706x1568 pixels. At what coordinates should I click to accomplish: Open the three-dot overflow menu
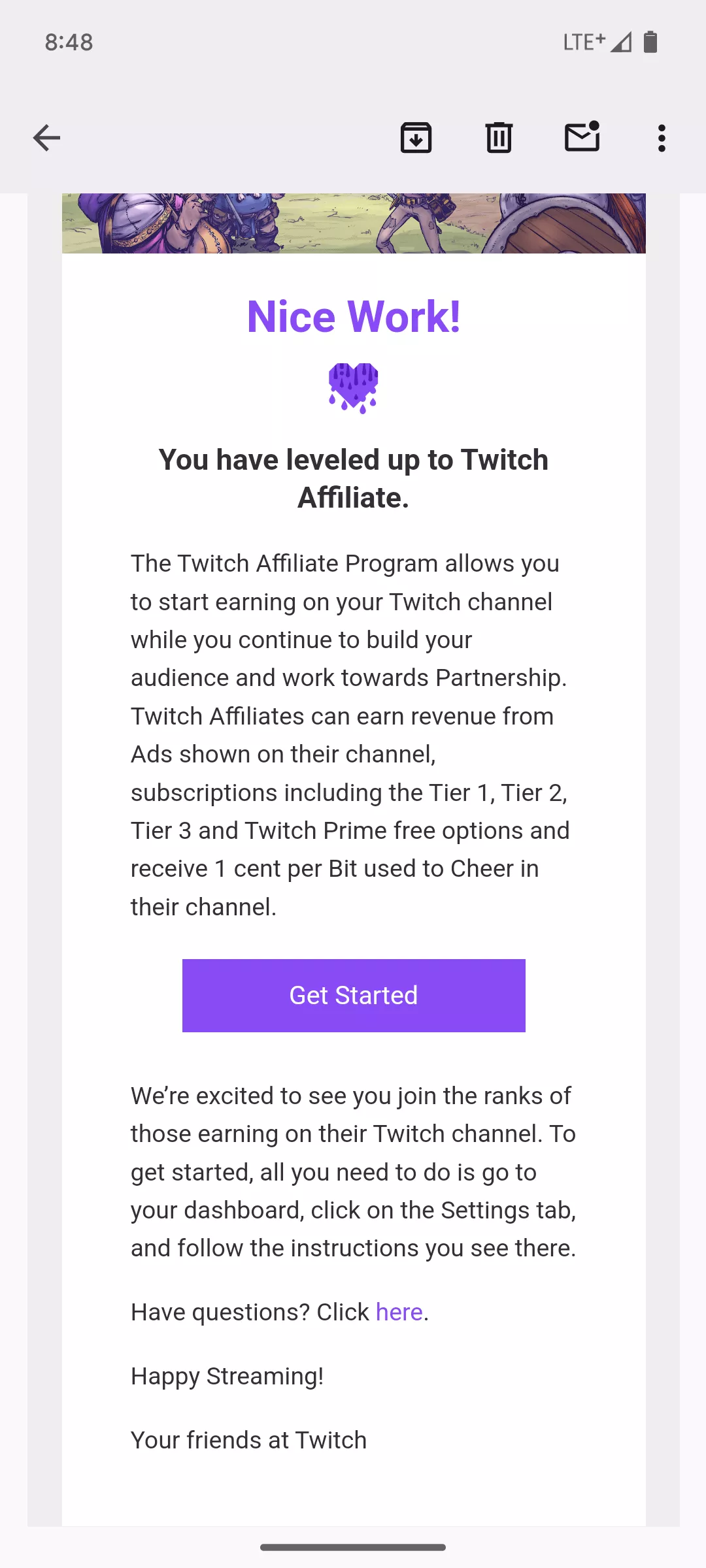coord(662,138)
